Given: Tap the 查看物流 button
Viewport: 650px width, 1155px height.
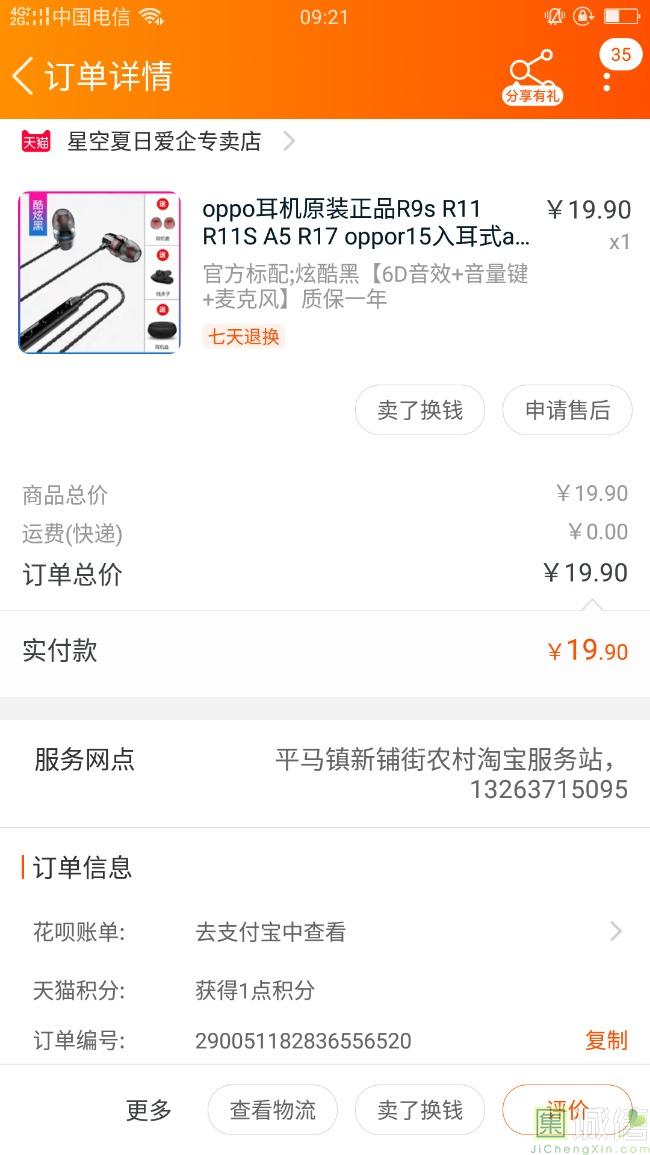Looking at the screenshot, I should [272, 1109].
